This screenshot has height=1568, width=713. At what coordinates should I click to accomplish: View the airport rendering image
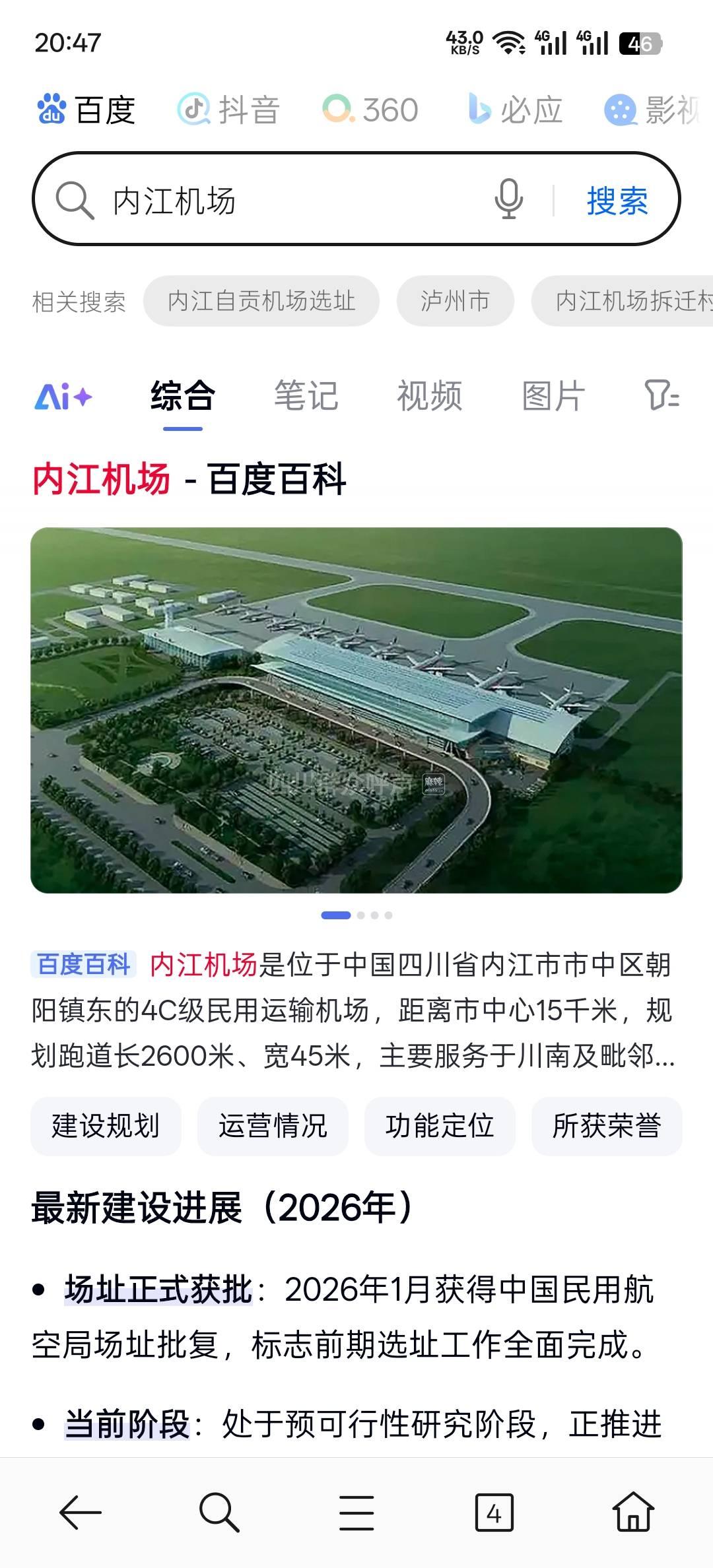click(356, 710)
